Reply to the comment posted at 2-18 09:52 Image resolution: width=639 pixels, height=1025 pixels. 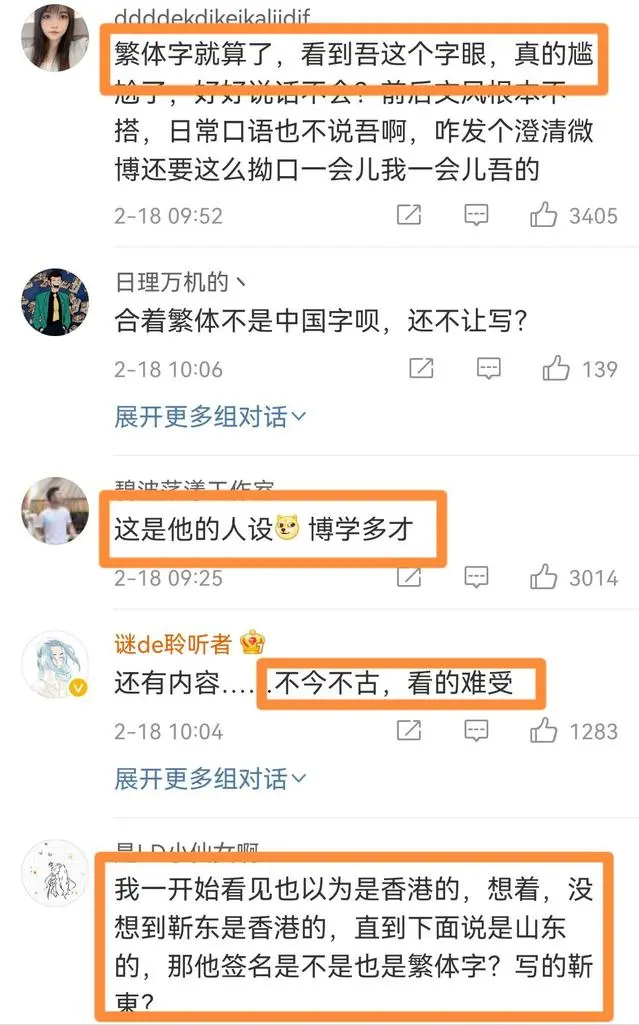(477, 214)
